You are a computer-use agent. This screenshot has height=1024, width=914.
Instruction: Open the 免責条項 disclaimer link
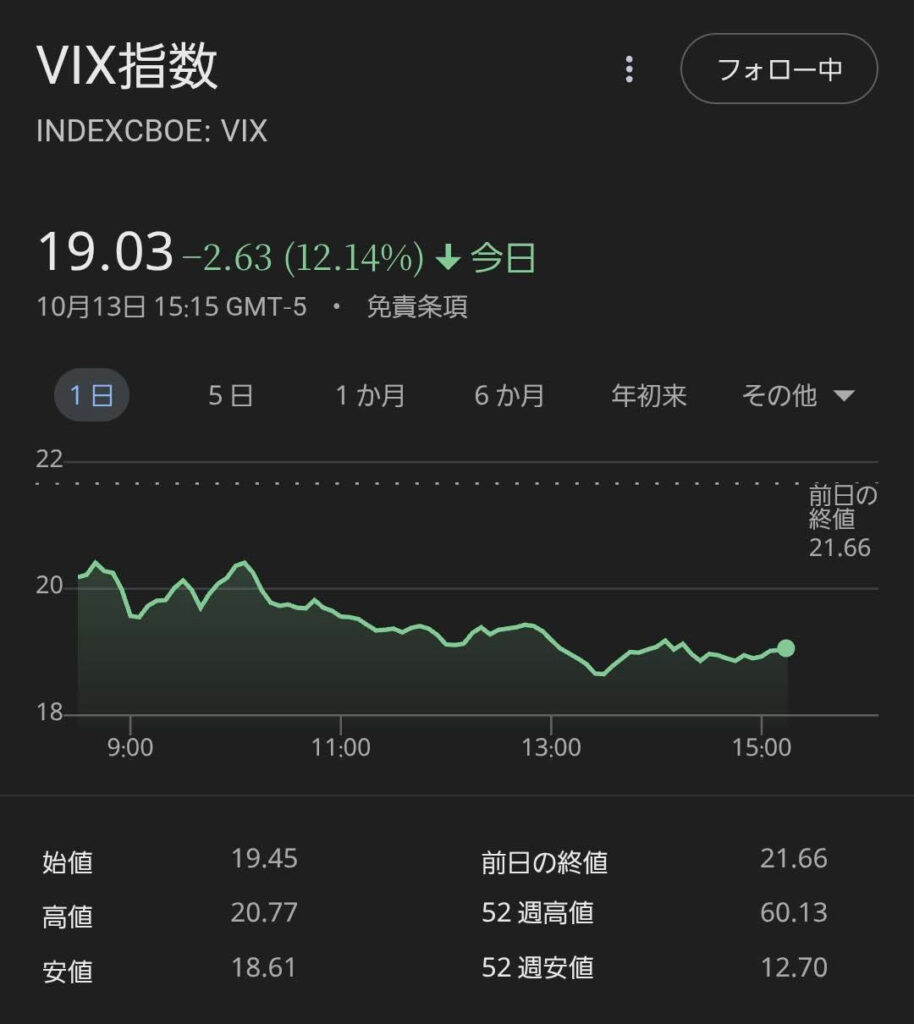pyautogui.click(x=417, y=307)
